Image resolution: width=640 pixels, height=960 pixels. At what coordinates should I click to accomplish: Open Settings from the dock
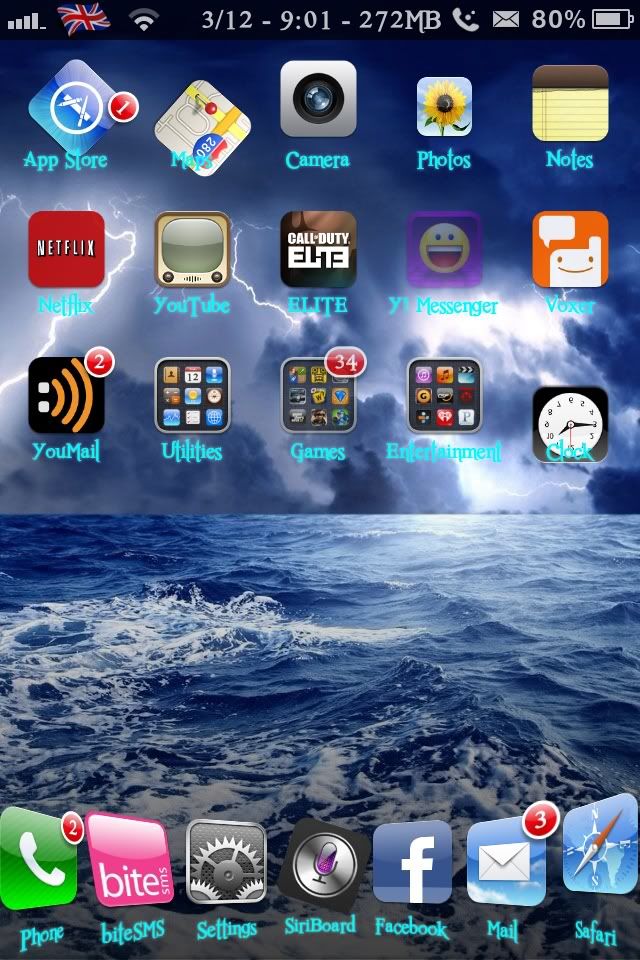tap(226, 862)
